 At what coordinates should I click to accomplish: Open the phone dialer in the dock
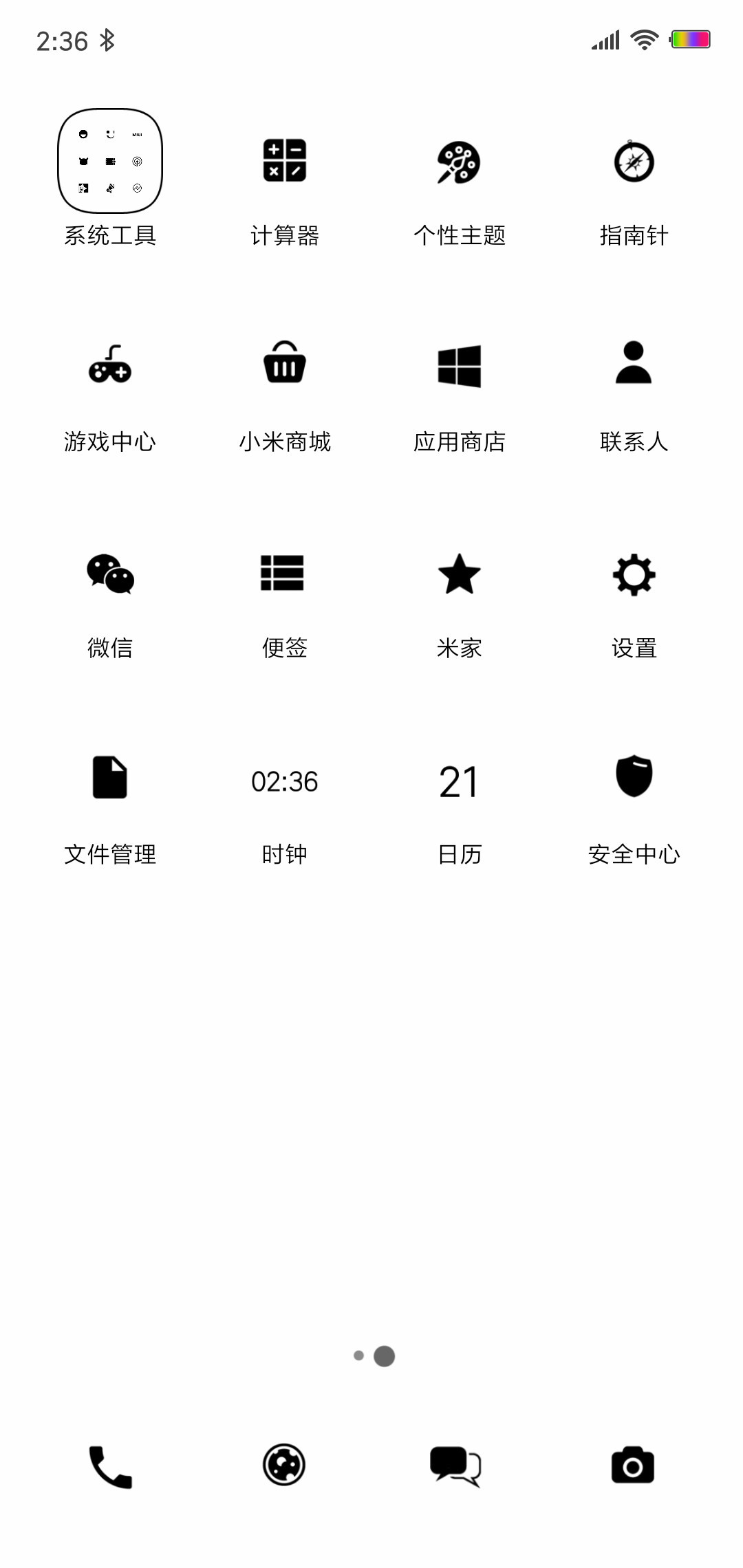coord(110,1467)
